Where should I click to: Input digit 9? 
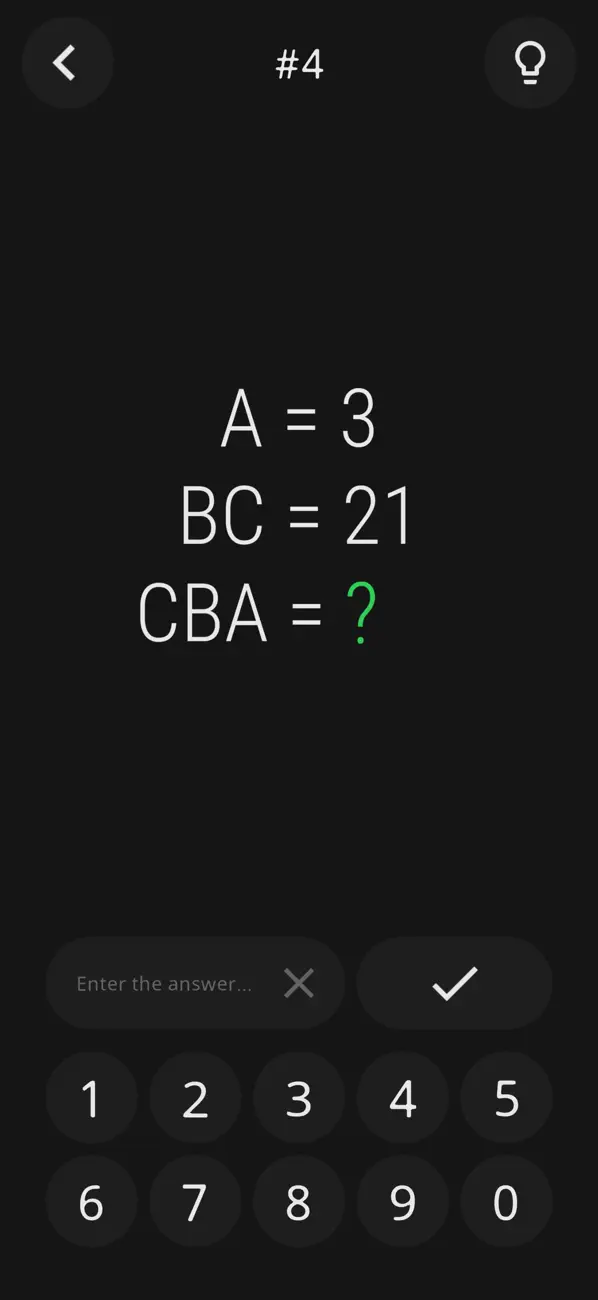tap(403, 1202)
